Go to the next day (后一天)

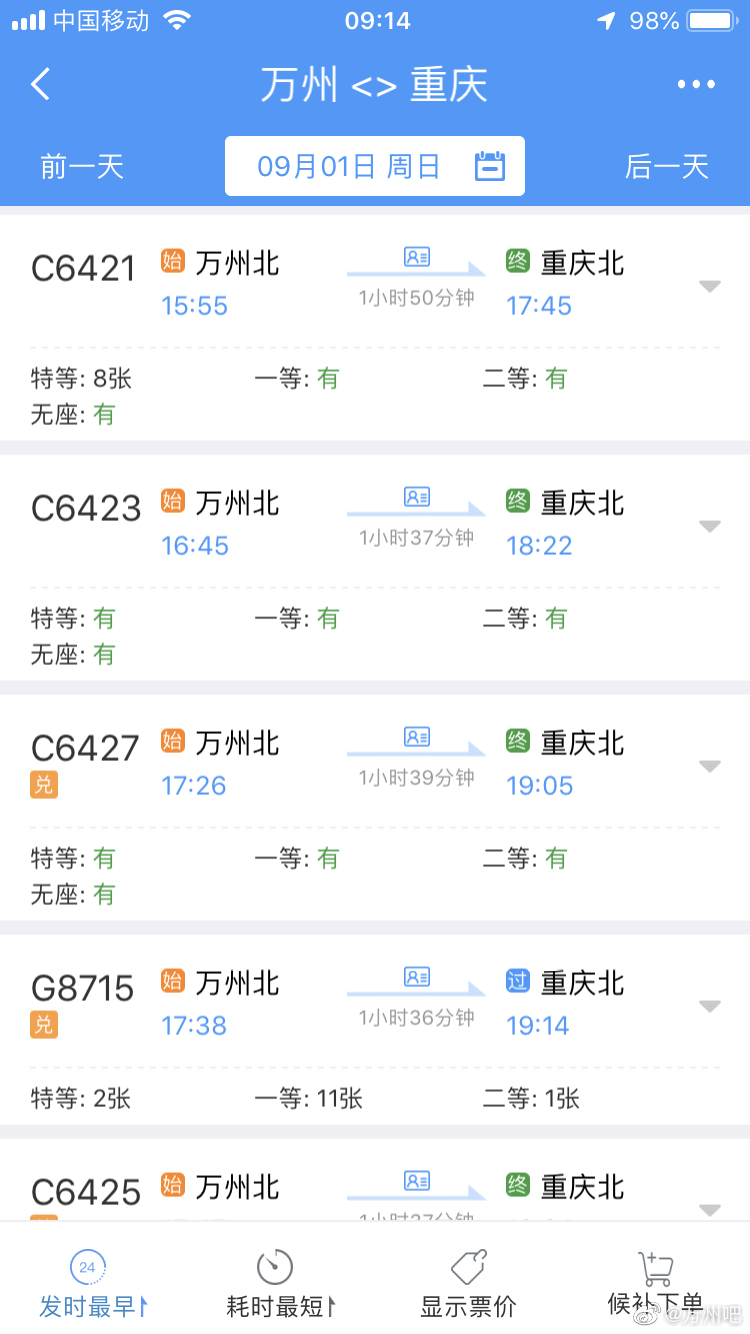coord(667,166)
